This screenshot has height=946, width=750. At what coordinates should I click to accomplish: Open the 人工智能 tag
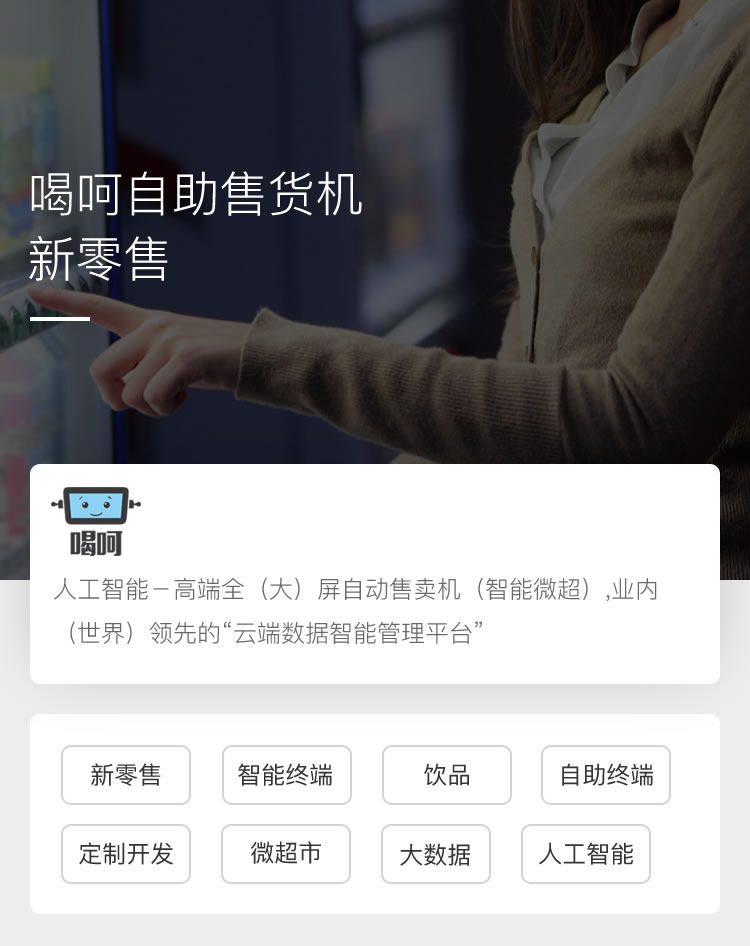586,854
